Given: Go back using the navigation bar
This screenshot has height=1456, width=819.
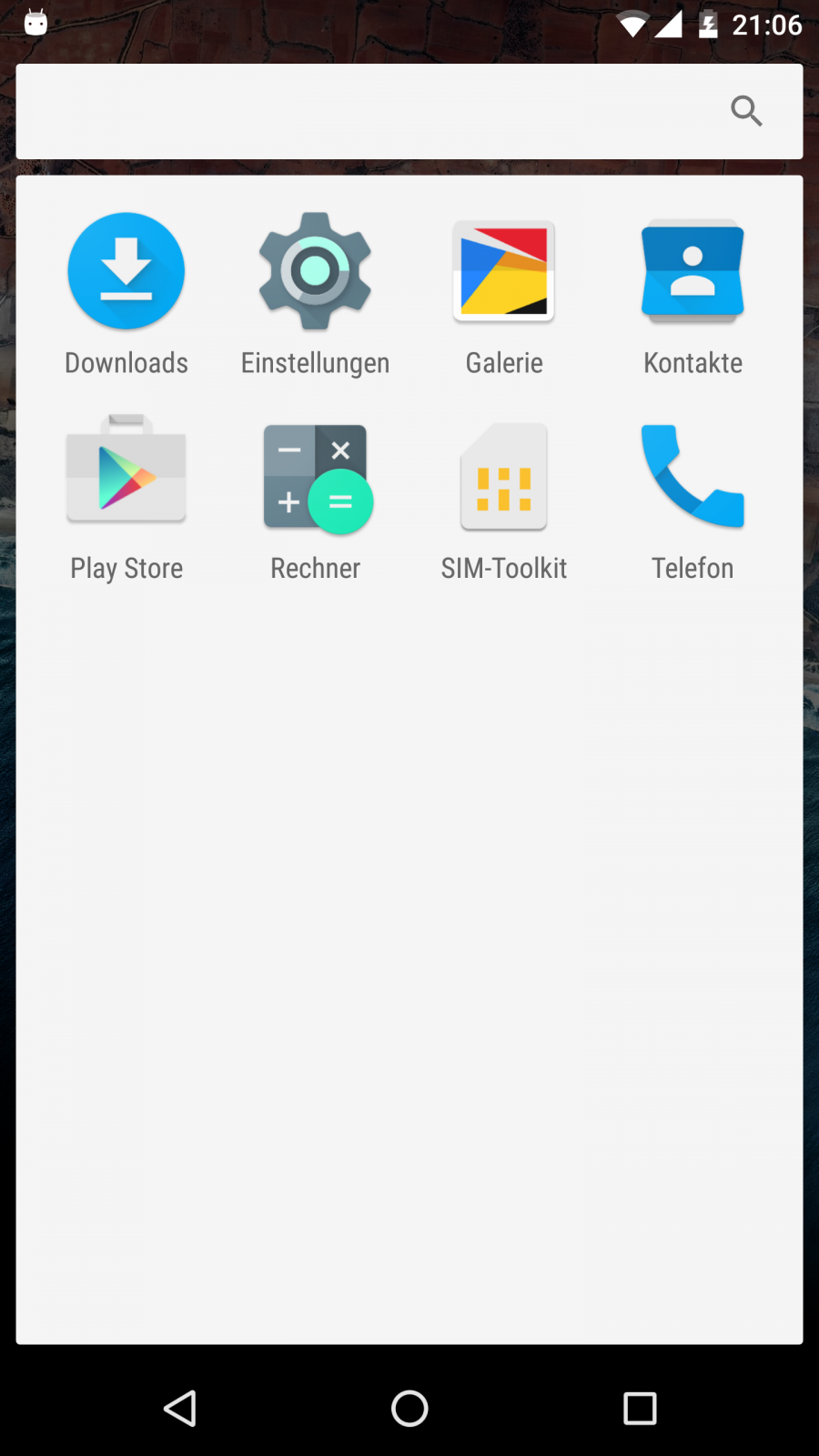Looking at the screenshot, I should tap(180, 1408).
